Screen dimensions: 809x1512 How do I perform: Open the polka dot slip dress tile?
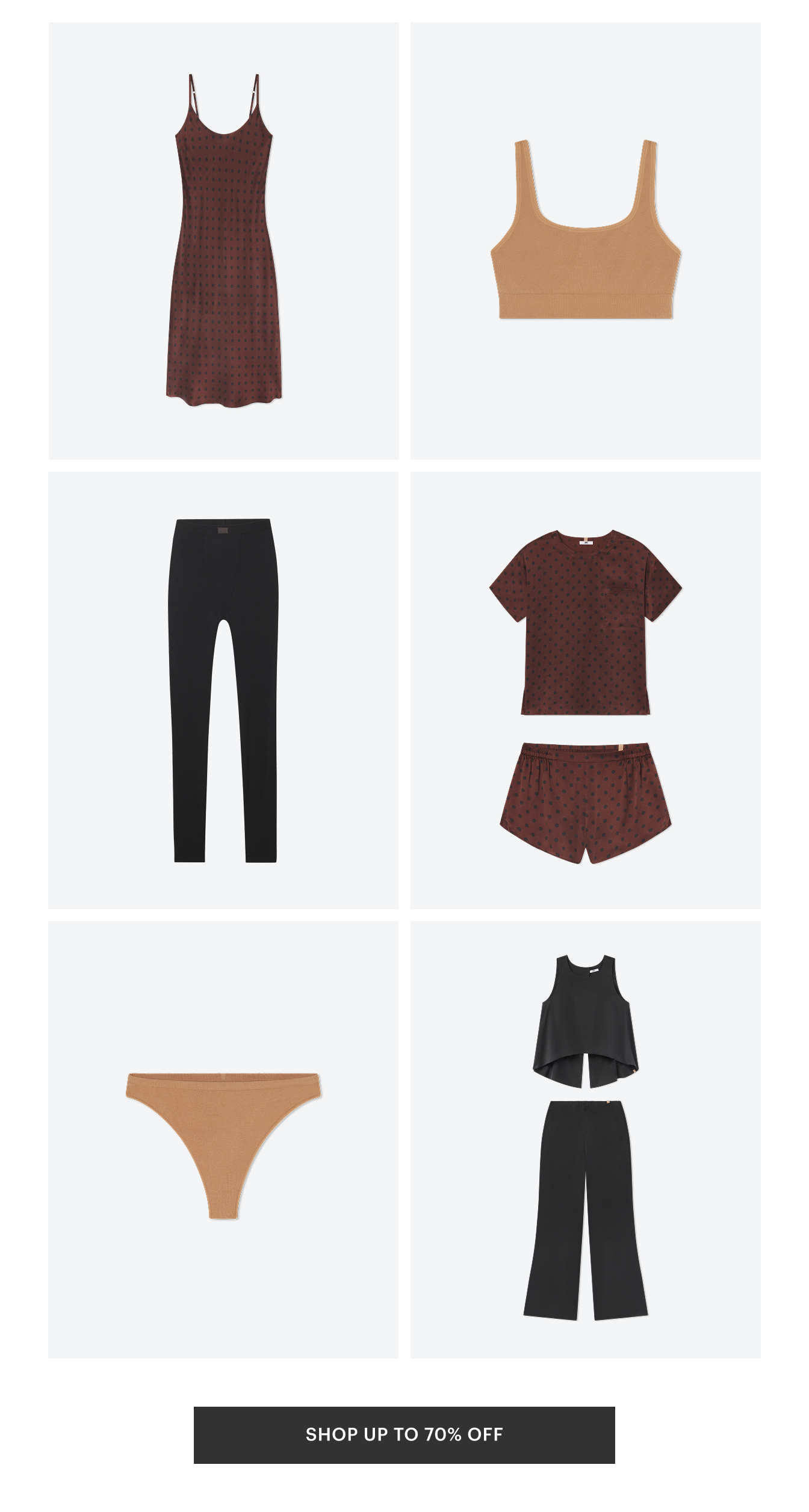tap(223, 241)
